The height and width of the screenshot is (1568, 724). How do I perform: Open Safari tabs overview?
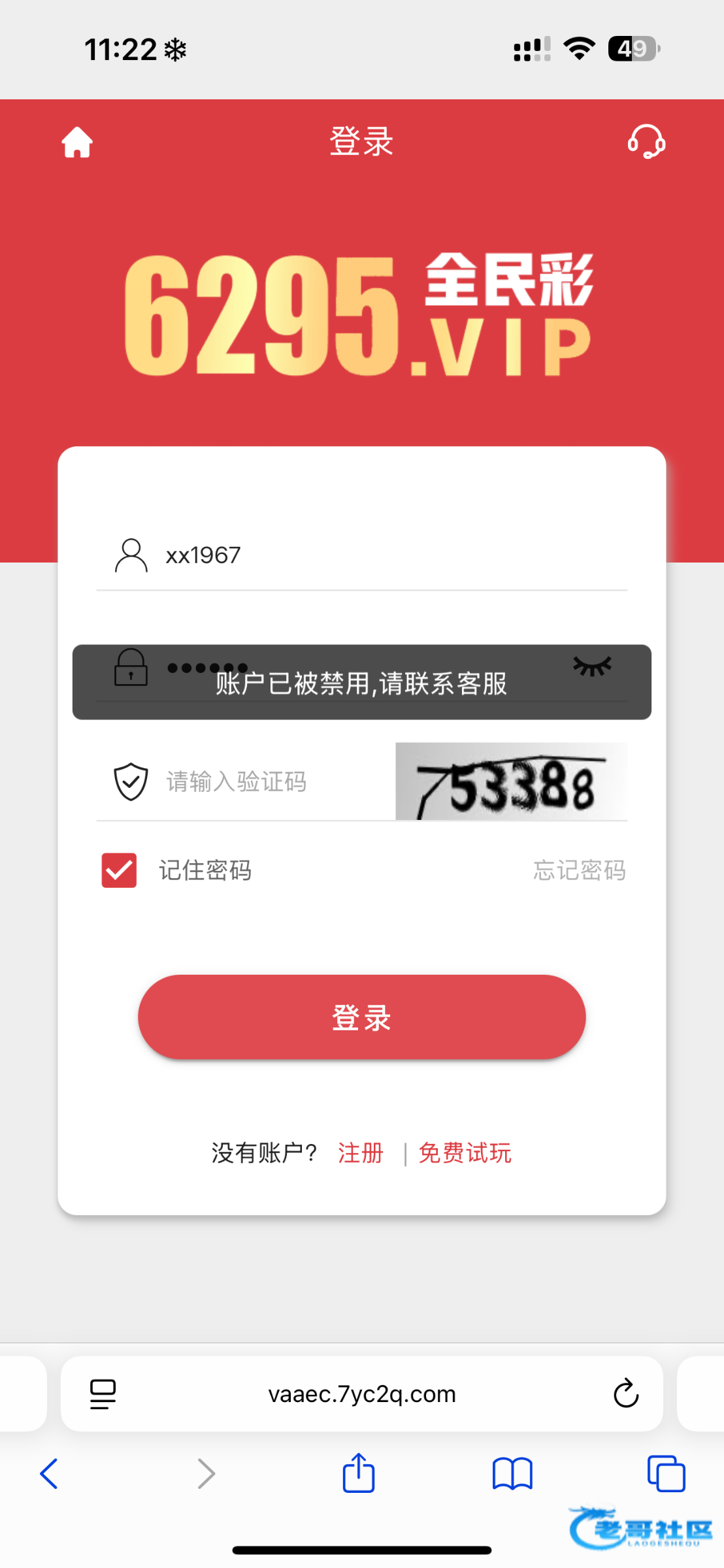click(666, 1474)
